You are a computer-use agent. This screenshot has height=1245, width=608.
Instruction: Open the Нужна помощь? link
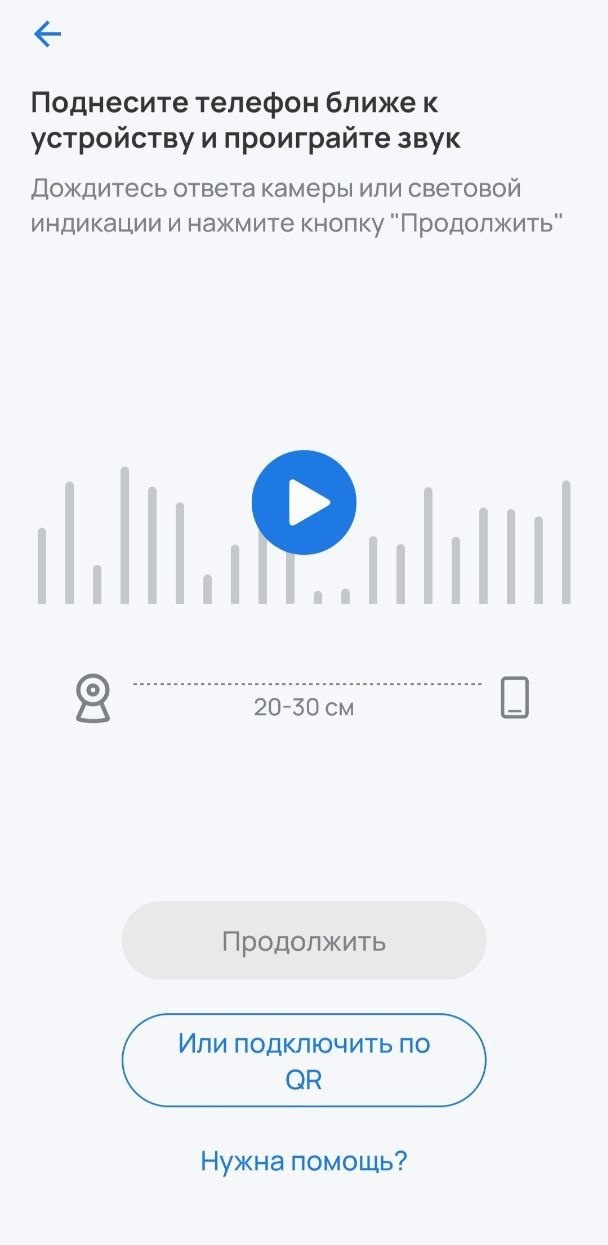(x=304, y=1161)
